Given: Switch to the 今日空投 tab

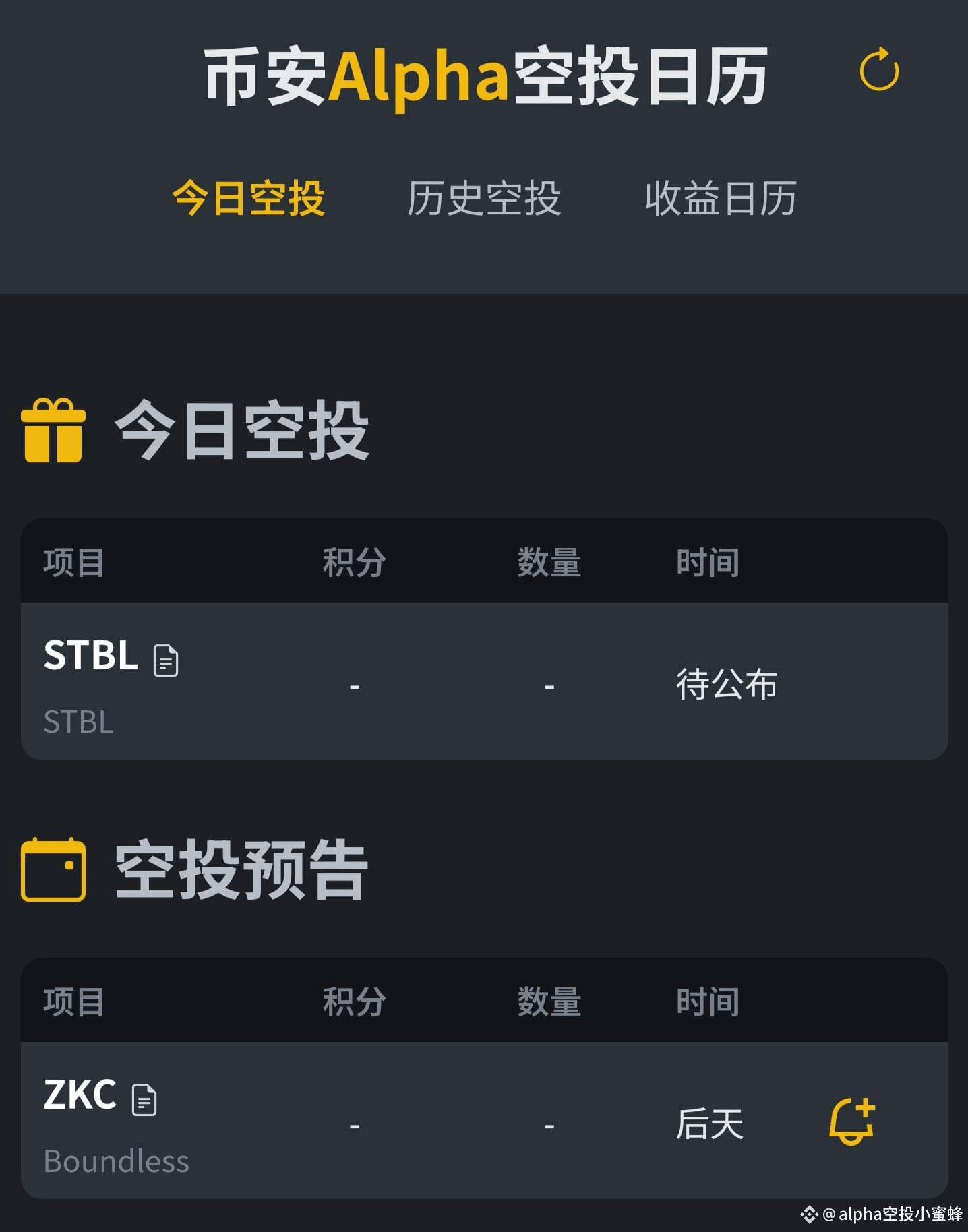Looking at the screenshot, I should (248, 199).
